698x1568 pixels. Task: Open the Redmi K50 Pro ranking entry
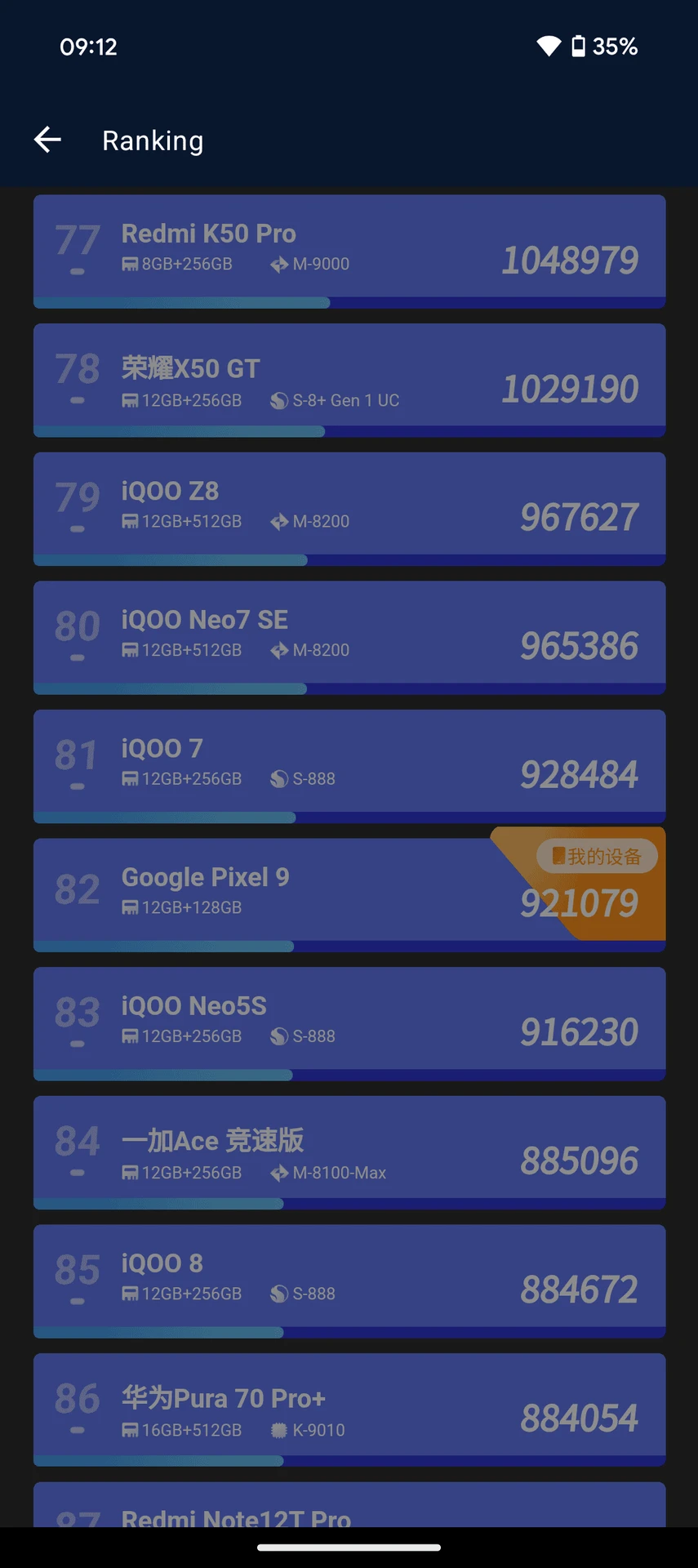349,248
